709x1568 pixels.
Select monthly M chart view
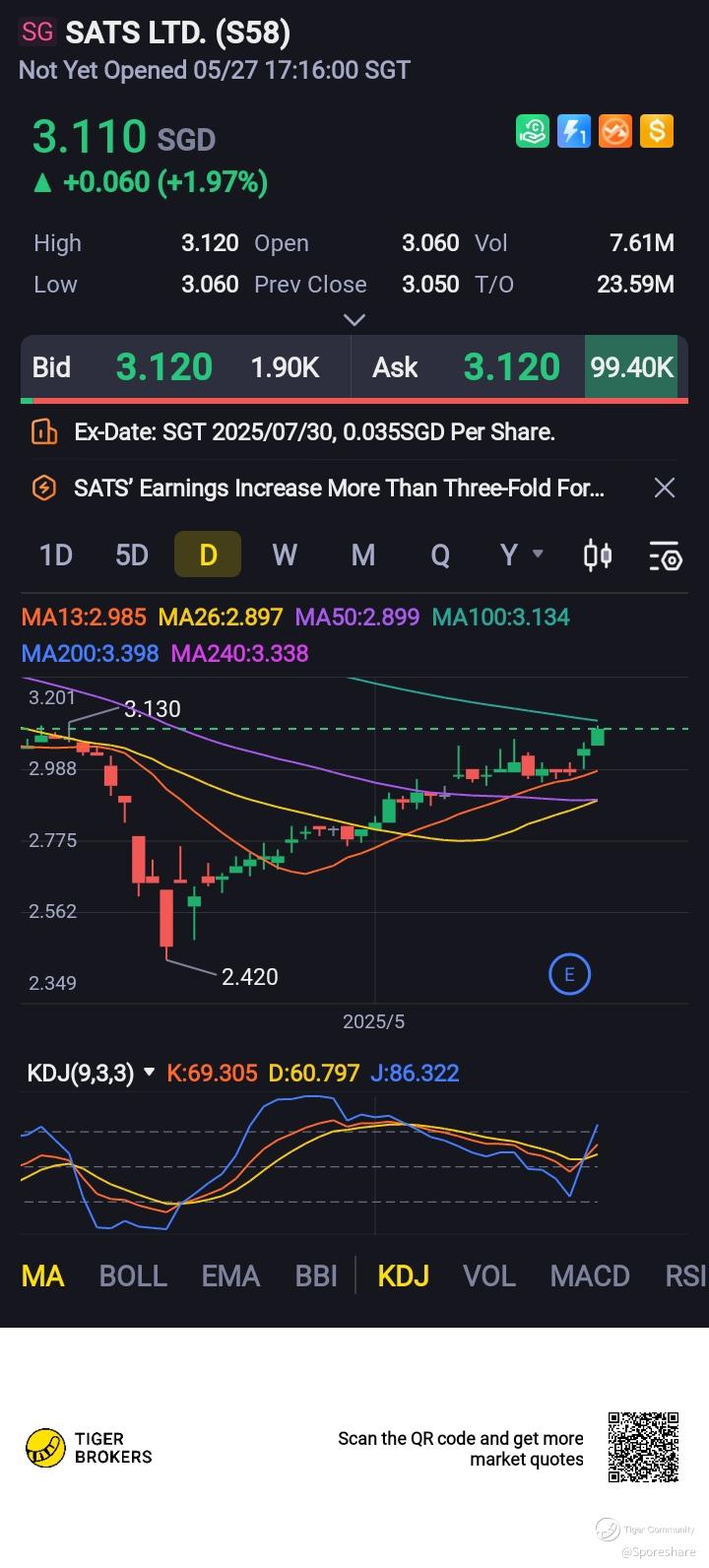coord(362,555)
